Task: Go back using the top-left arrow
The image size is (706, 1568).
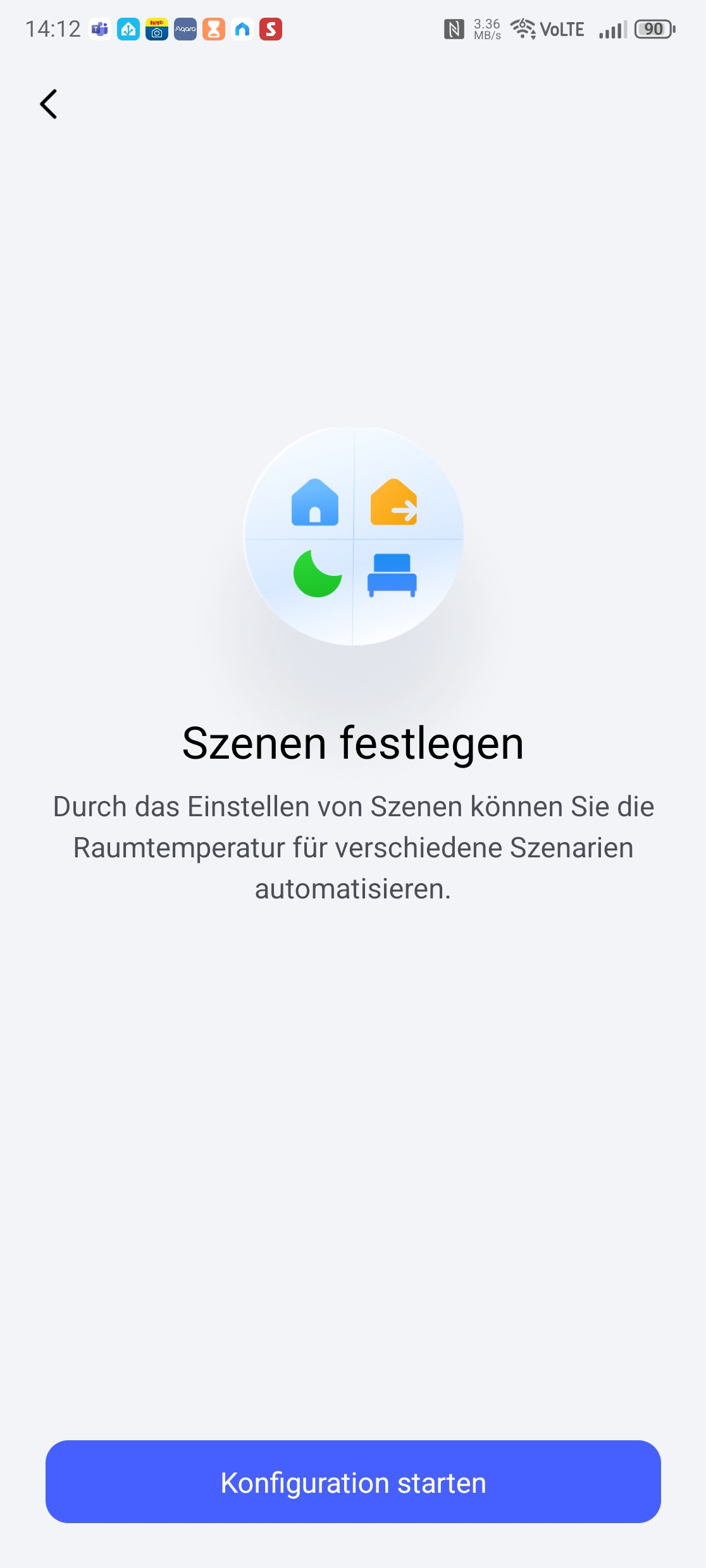Action: pyautogui.click(x=49, y=104)
